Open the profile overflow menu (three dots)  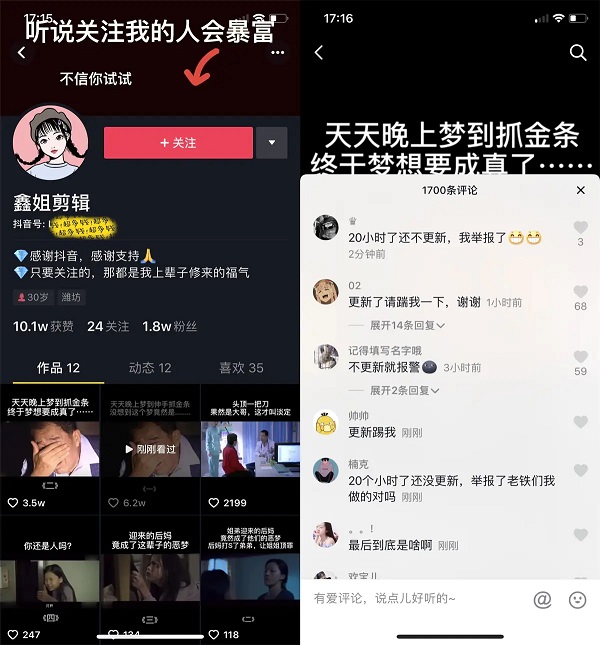coord(278,52)
